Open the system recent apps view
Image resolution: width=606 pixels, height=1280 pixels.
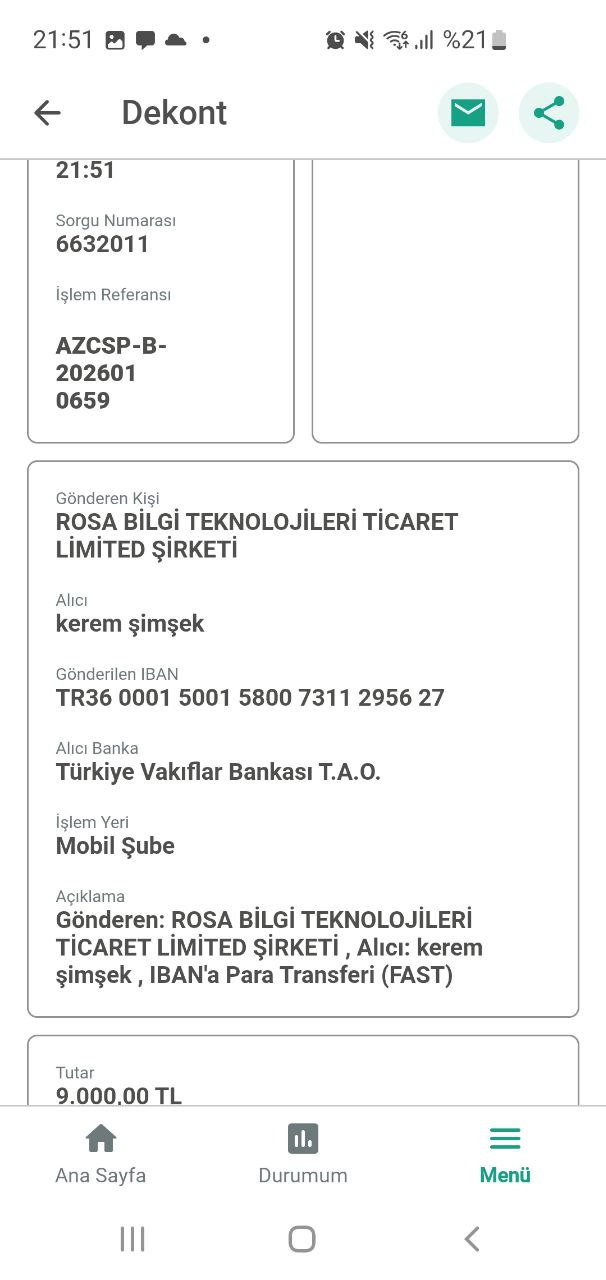[x=132, y=1239]
